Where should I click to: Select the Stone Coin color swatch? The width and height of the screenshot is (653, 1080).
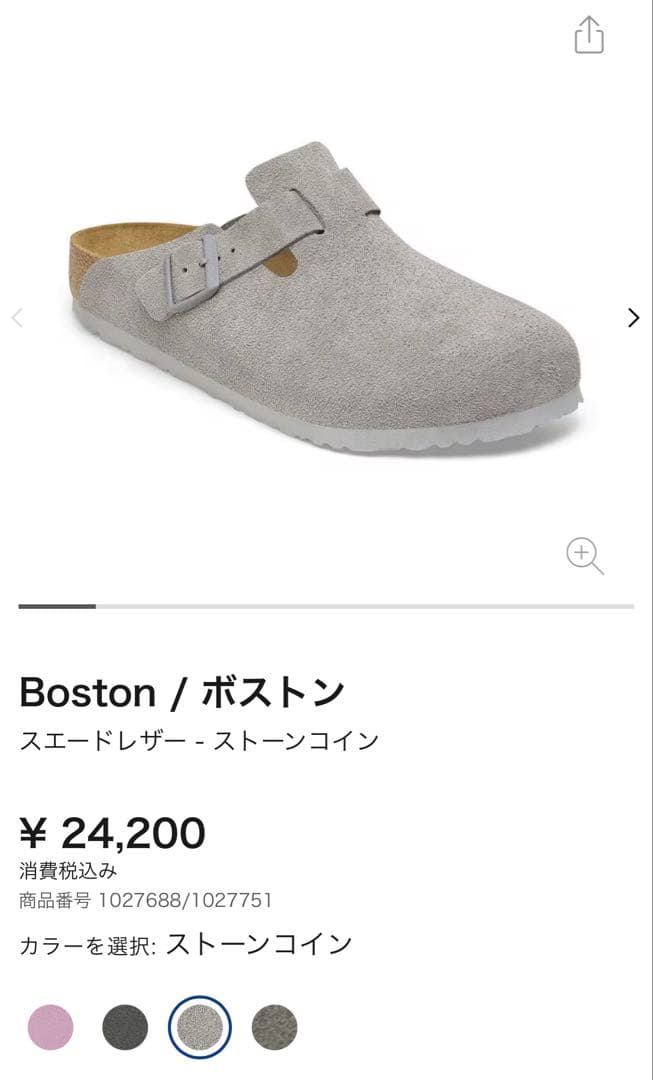[200, 1027]
